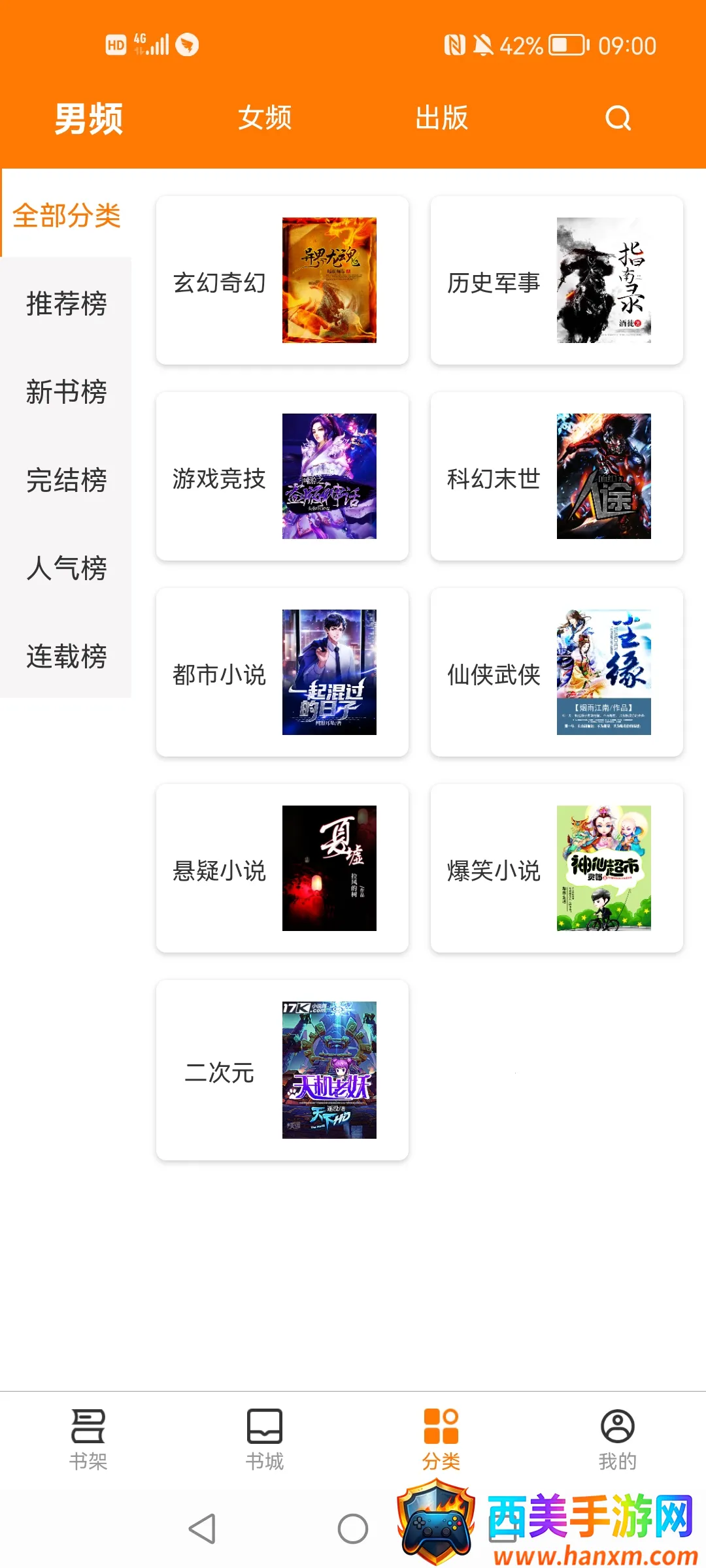The width and height of the screenshot is (706, 1568).
Task: Open the 二次元 category card
Action: [x=282, y=1070]
